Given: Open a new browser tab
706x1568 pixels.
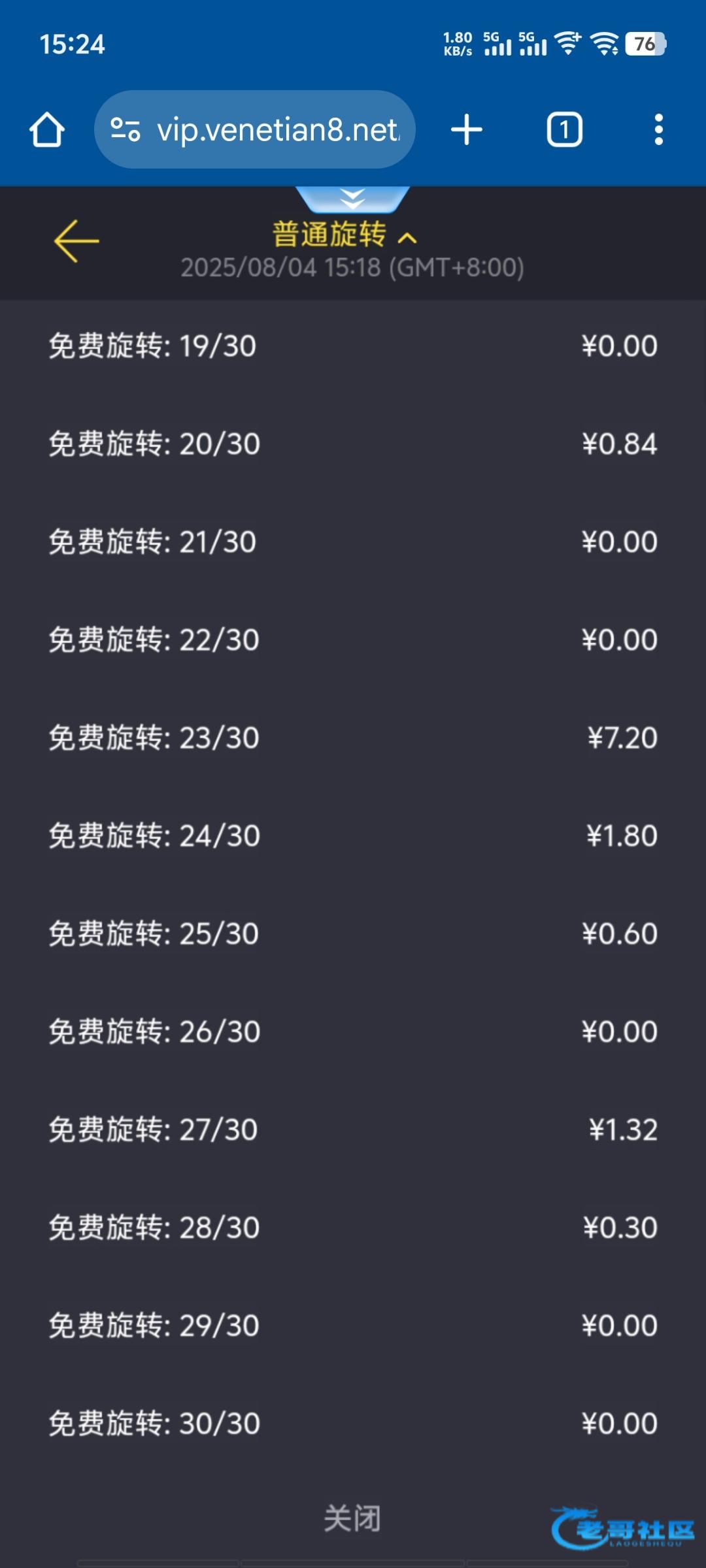Looking at the screenshot, I should 467,129.
